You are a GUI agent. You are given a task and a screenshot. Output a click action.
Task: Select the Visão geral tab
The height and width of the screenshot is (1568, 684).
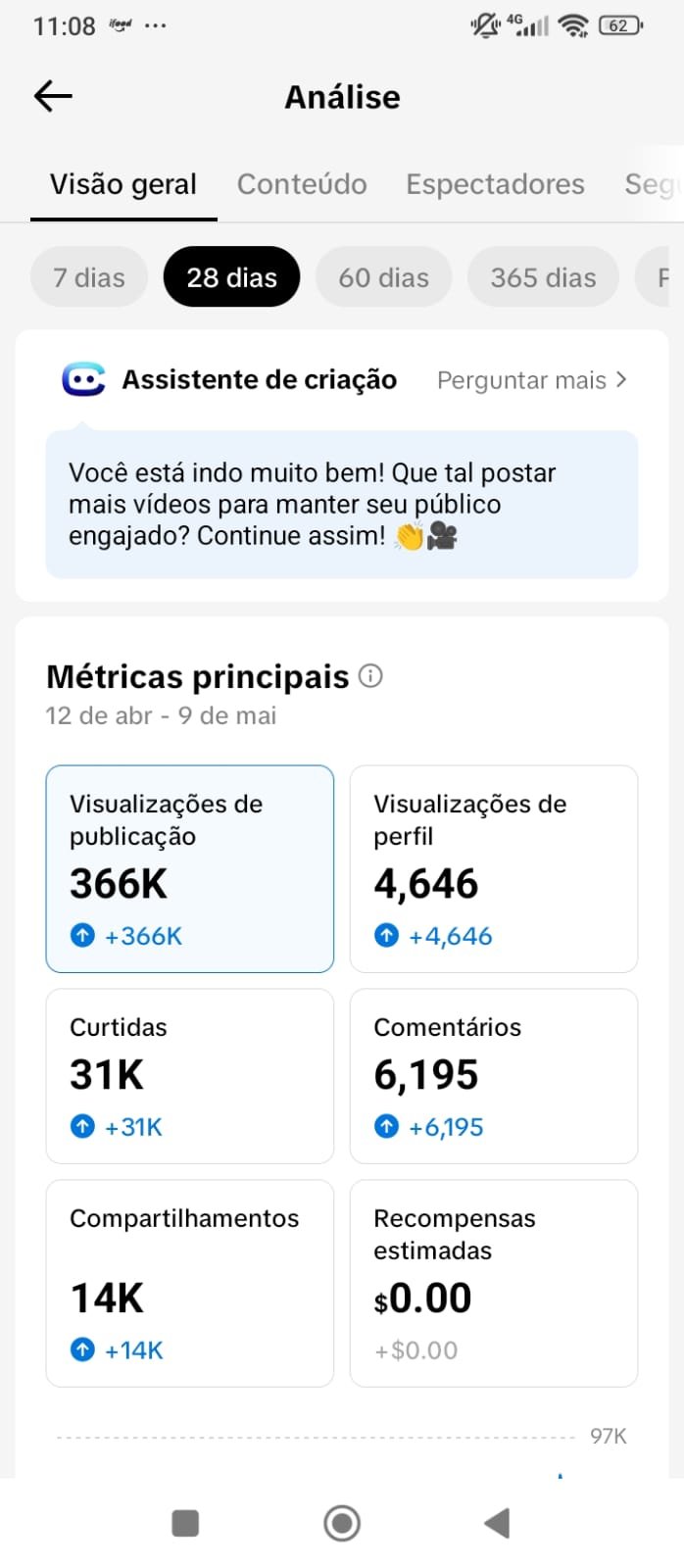click(x=123, y=184)
